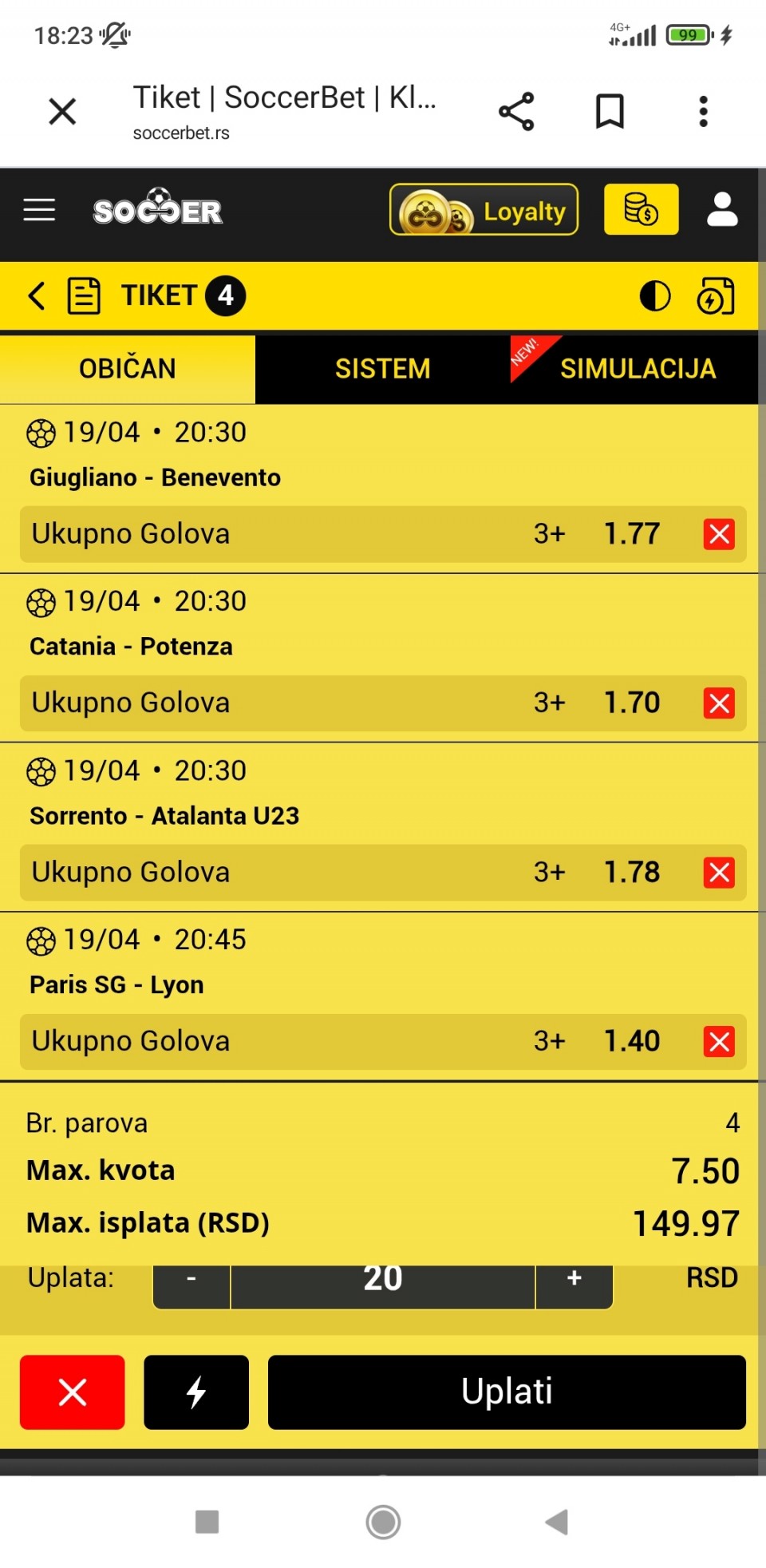766x1568 pixels.
Task: Close the browser tab with X
Action: [62, 112]
